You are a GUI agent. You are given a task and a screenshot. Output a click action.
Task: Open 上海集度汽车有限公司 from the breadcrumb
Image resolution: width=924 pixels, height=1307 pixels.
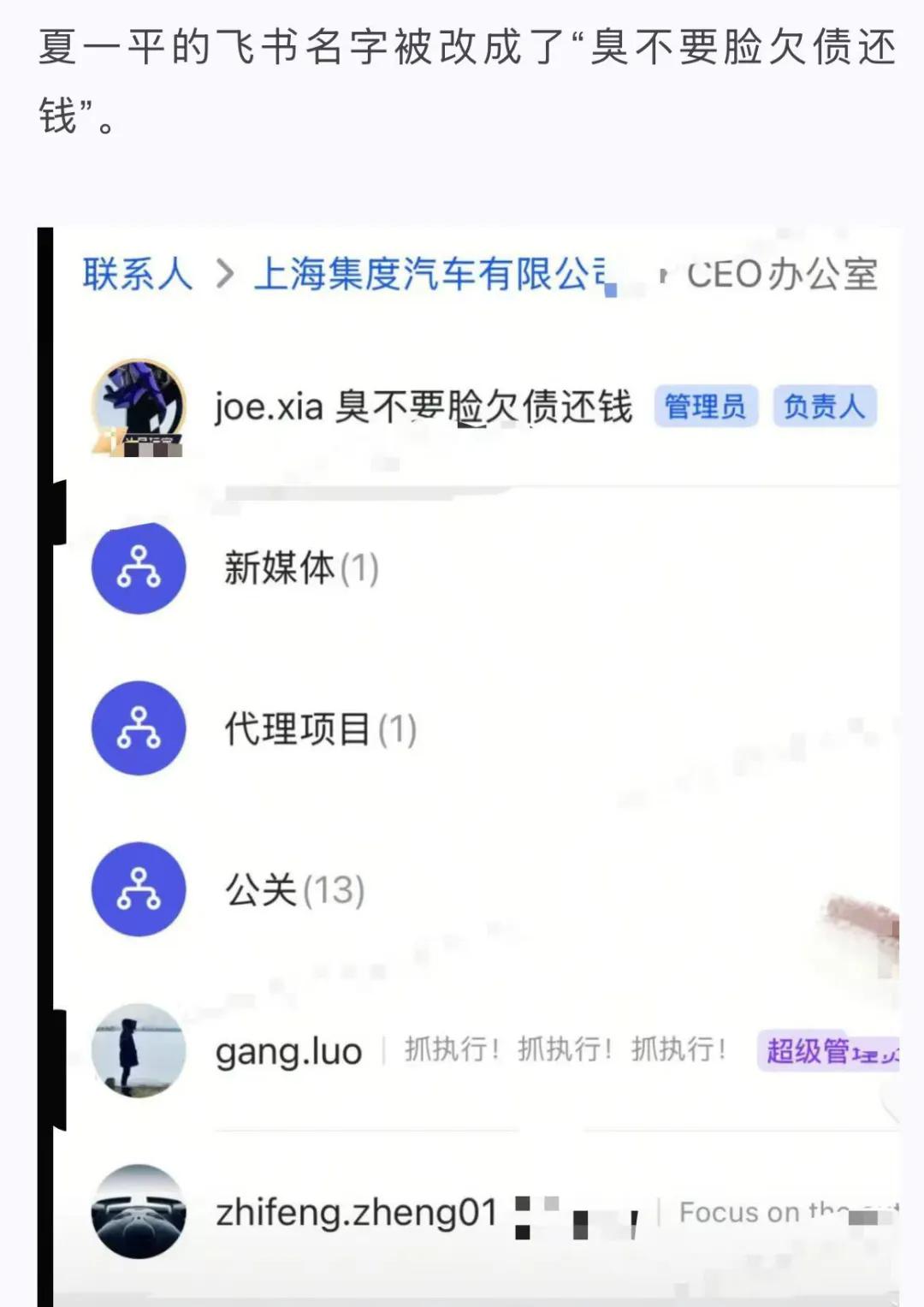click(432, 272)
